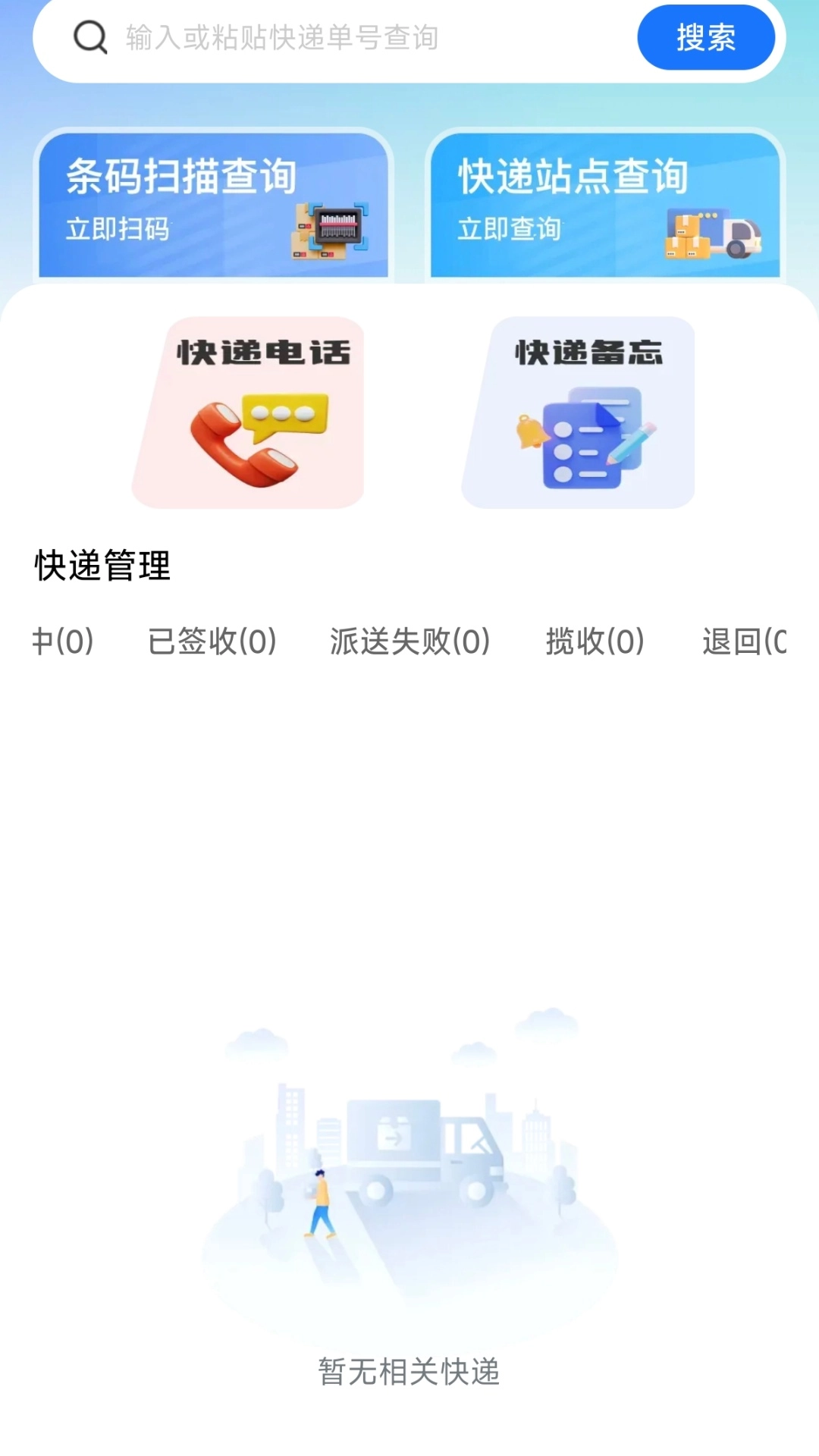Select the 揽收(0) tab
Viewport: 819px width, 1456px height.
(595, 642)
